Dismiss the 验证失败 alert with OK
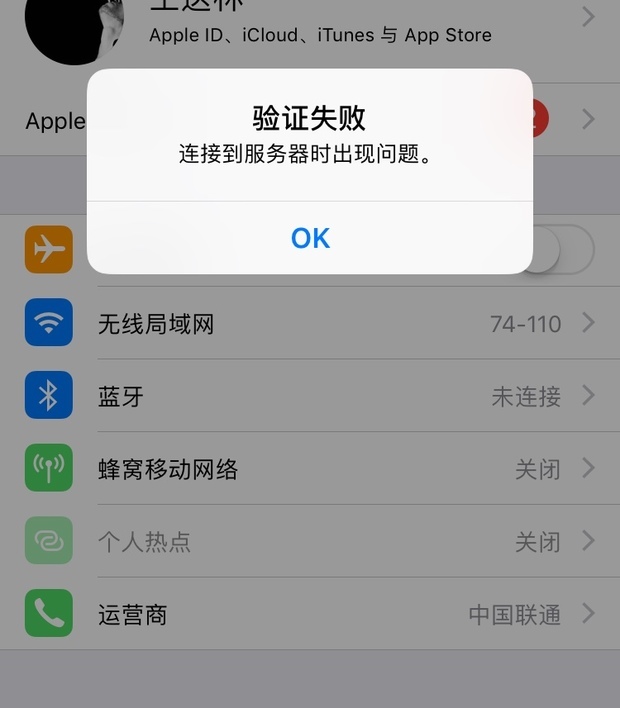Viewport: 620px width, 708px height. (310, 238)
